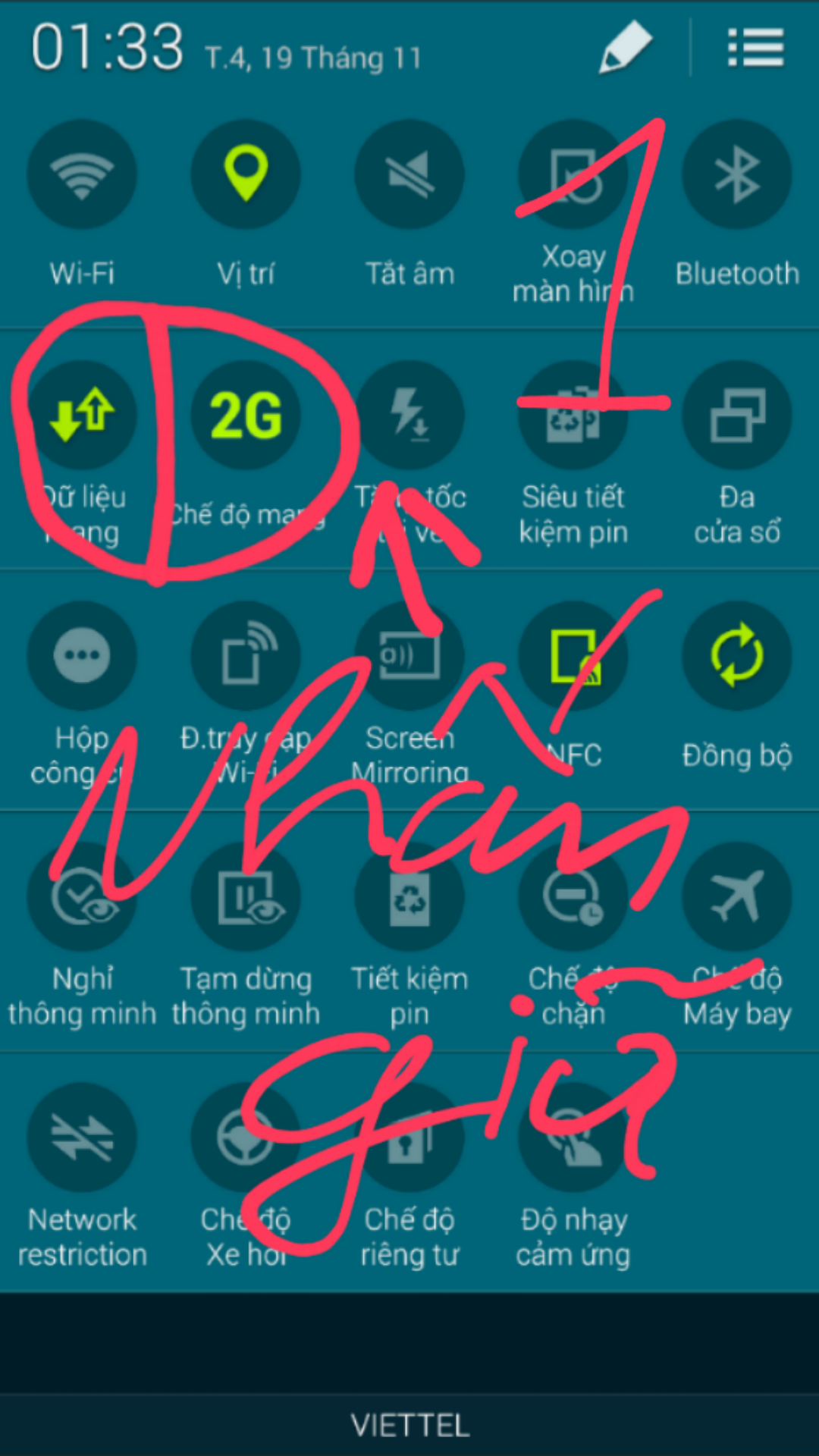The image size is (819, 1456).
Task: Enable Độ nhạy cảm ứng touch sensitivity
Action: [573, 1137]
